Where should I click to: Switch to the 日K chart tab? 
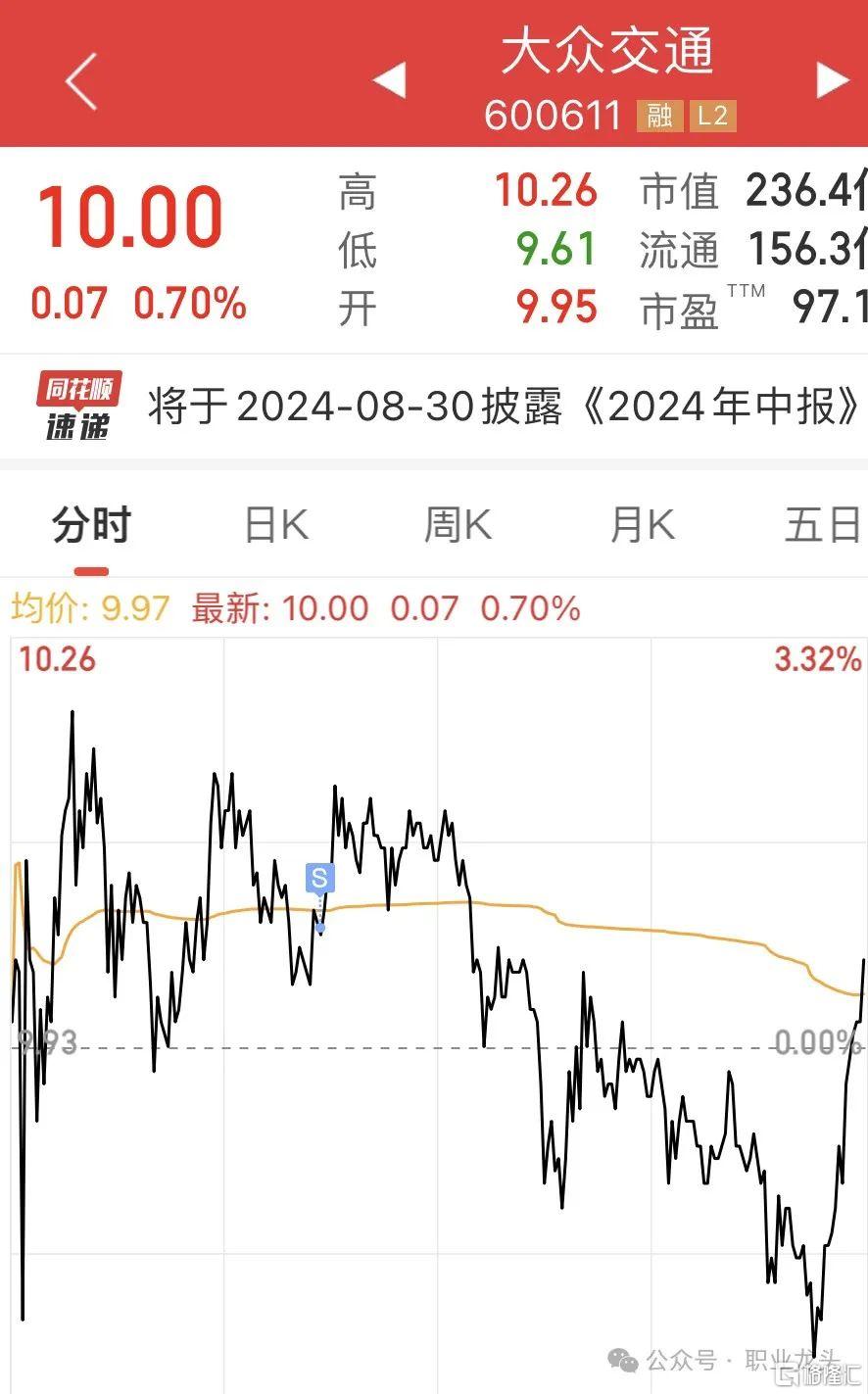point(276,526)
